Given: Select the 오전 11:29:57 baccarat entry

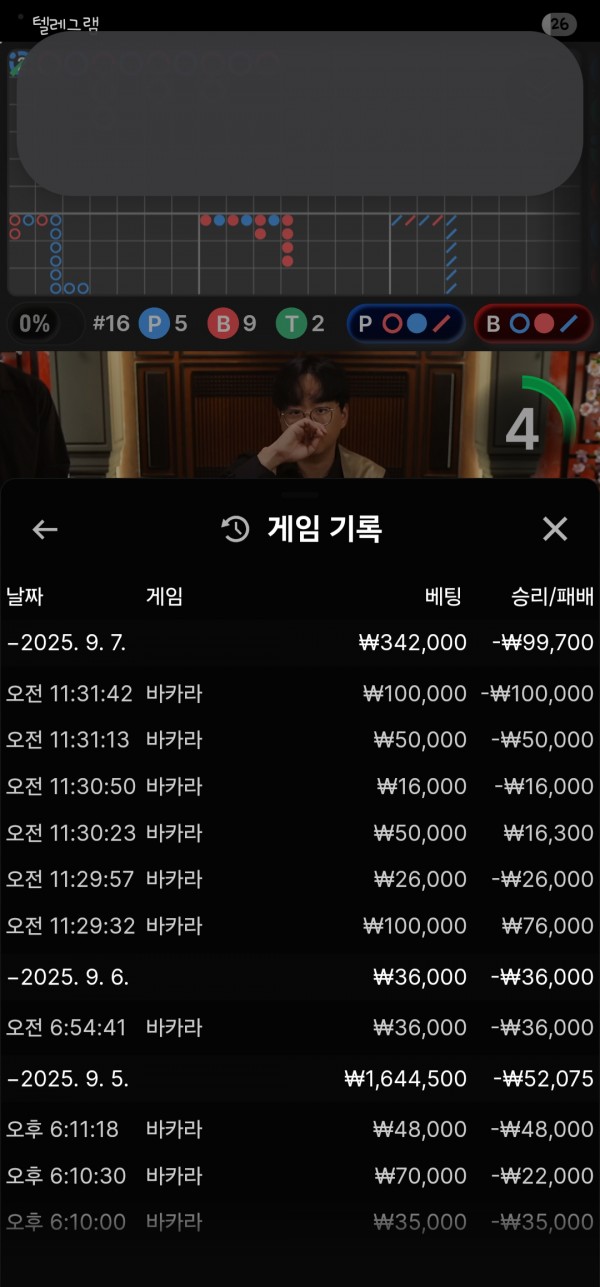Looking at the screenshot, I should (300, 880).
